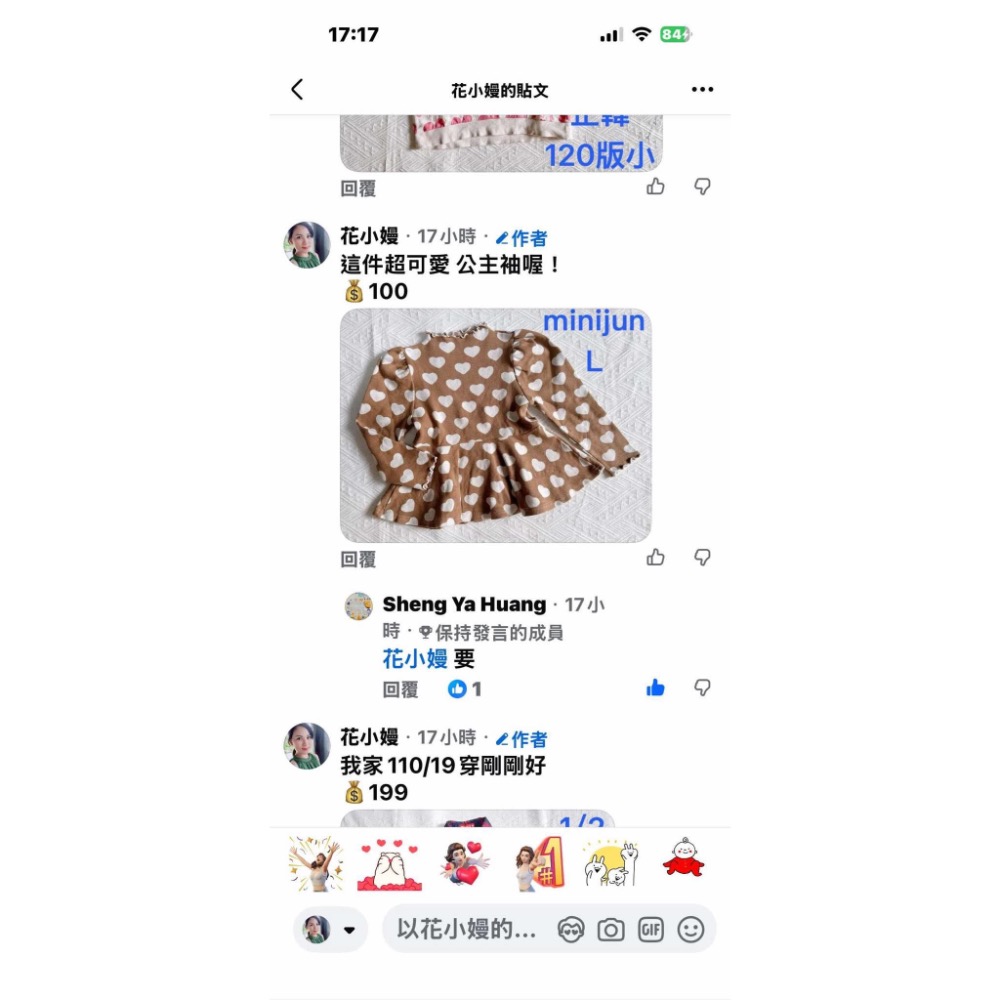Open the emoji smiley picker

tap(690, 930)
